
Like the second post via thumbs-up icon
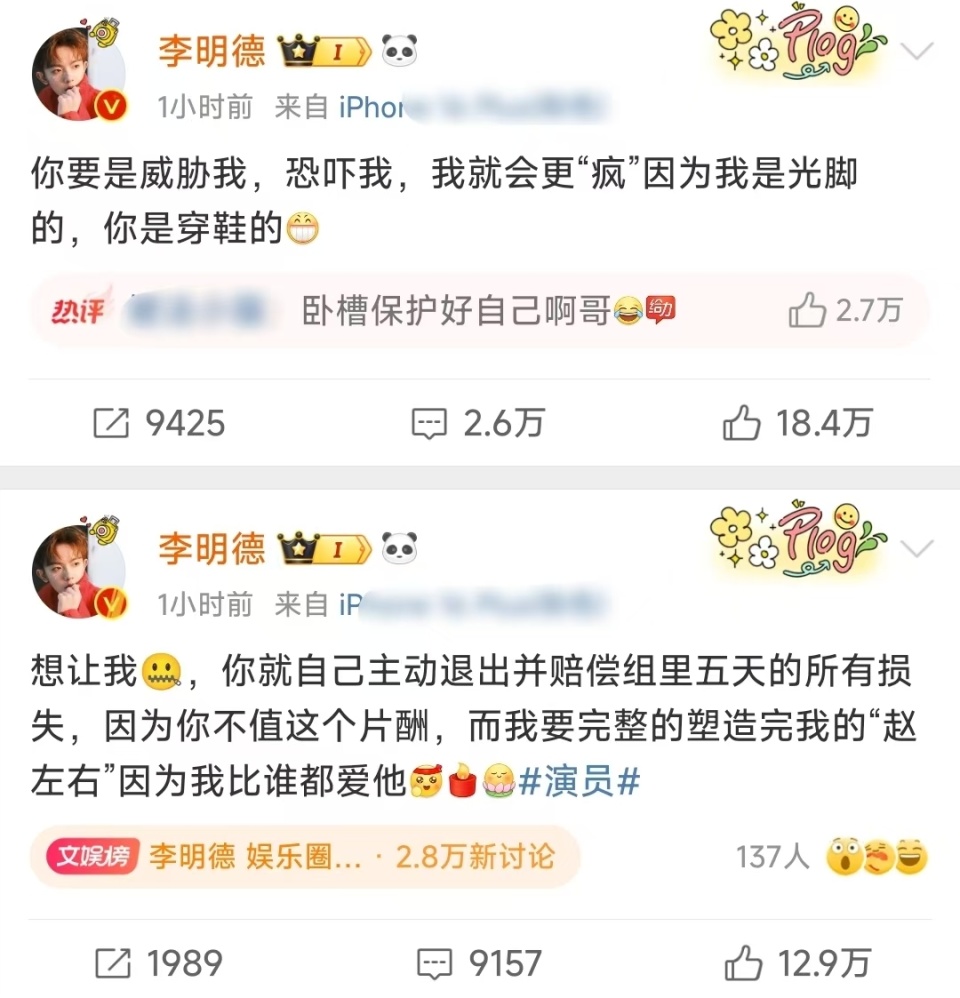[x=742, y=963]
